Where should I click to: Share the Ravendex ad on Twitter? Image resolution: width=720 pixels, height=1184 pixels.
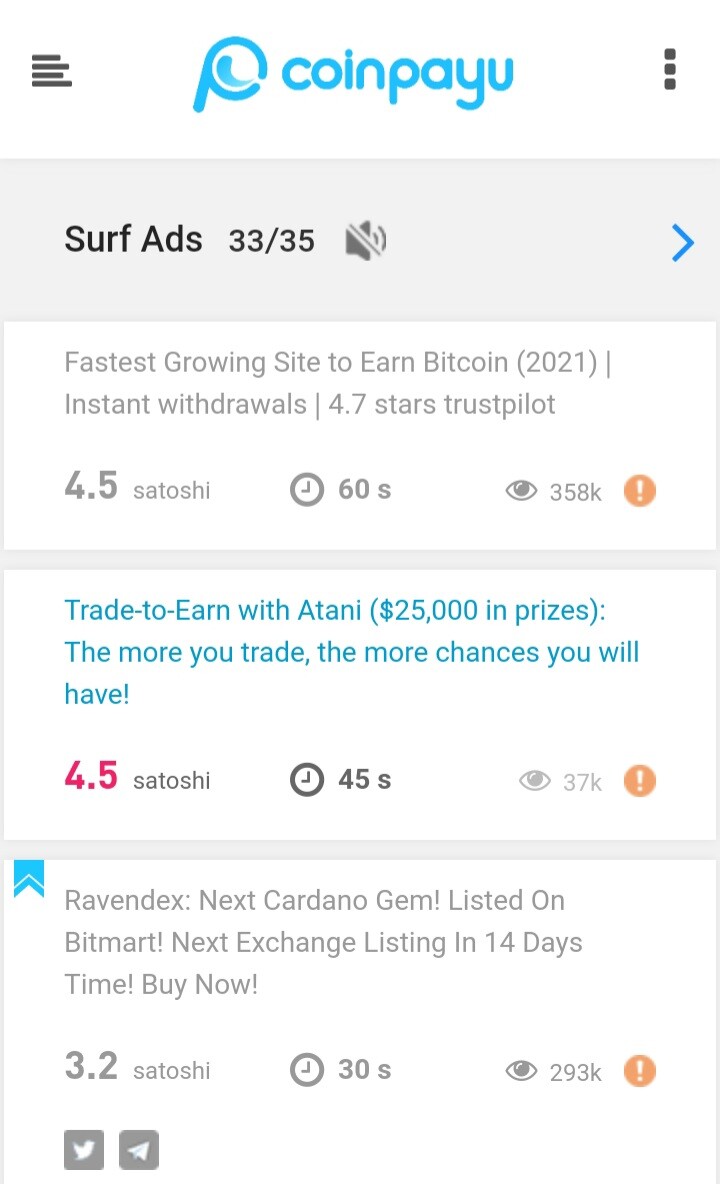(83, 1149)
